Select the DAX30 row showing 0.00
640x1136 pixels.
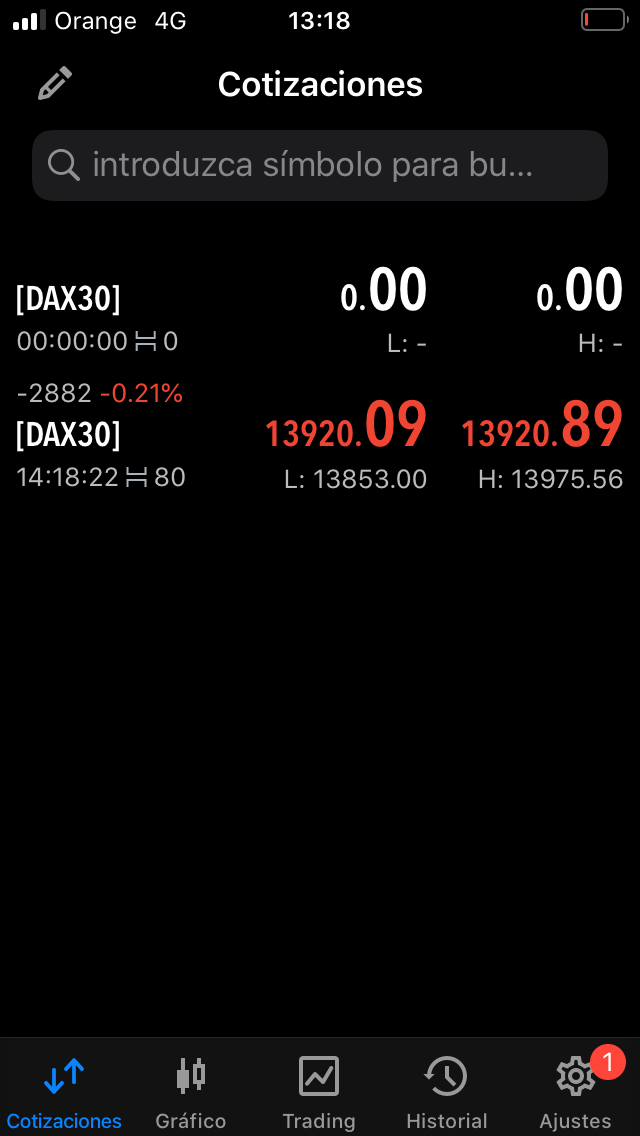point(320,310)
